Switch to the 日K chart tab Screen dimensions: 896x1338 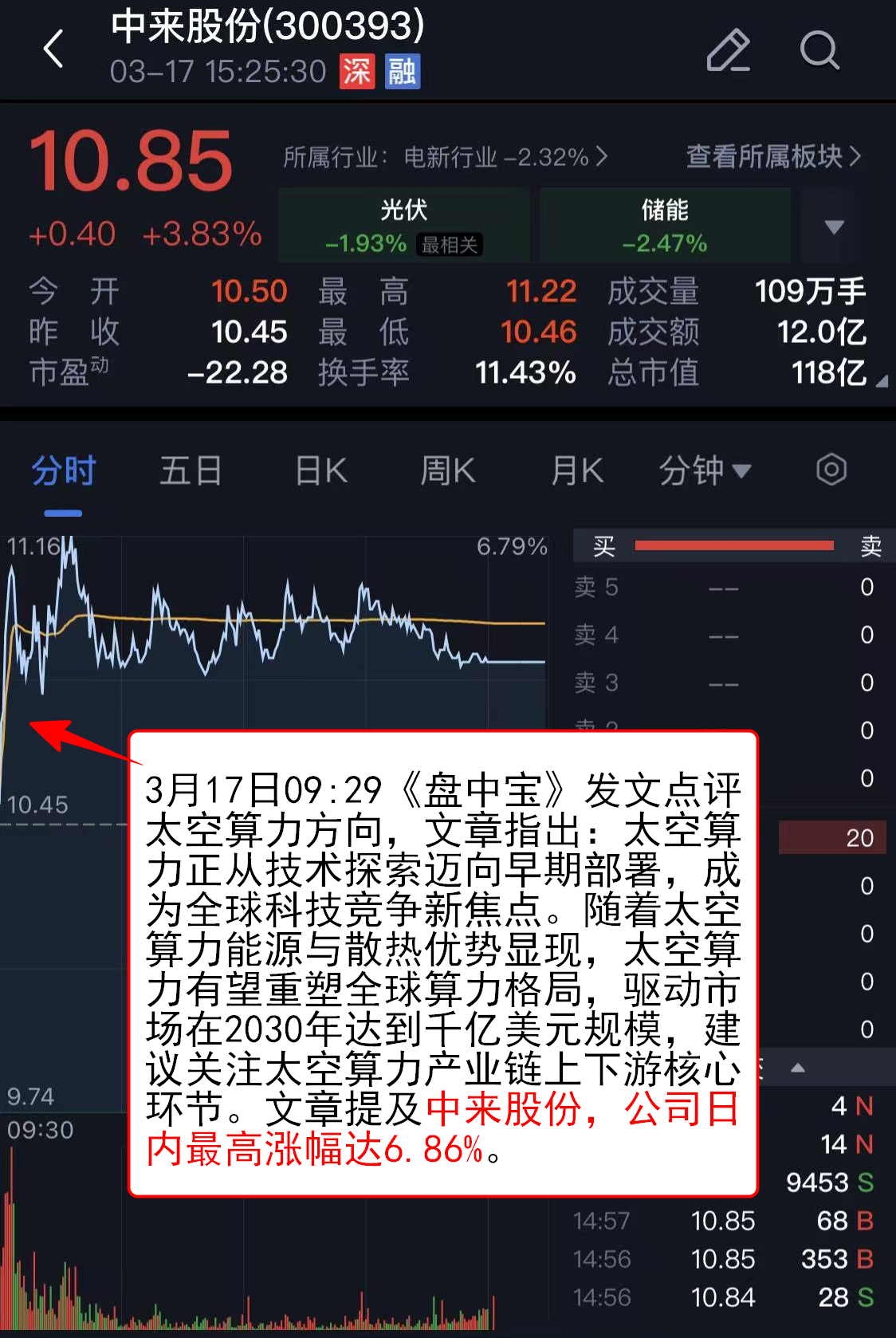point(321,471)
